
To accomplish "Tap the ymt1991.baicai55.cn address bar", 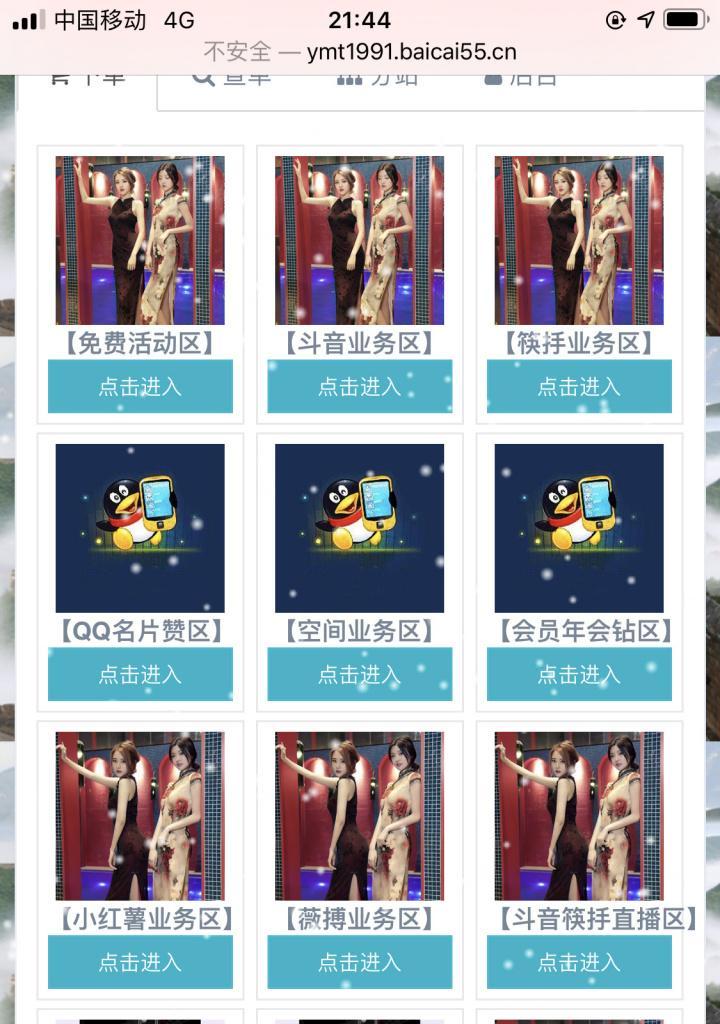I will coord(360,51).
